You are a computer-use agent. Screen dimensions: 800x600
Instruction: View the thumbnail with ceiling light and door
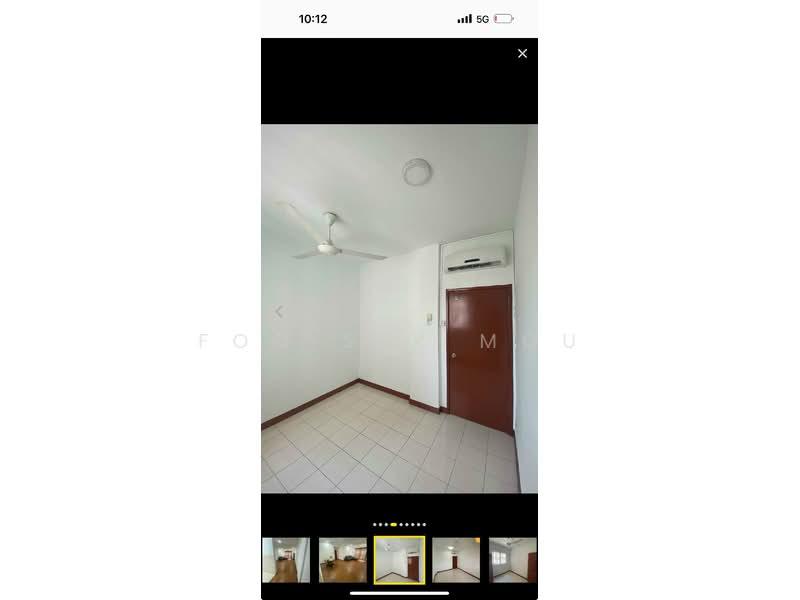456,560
